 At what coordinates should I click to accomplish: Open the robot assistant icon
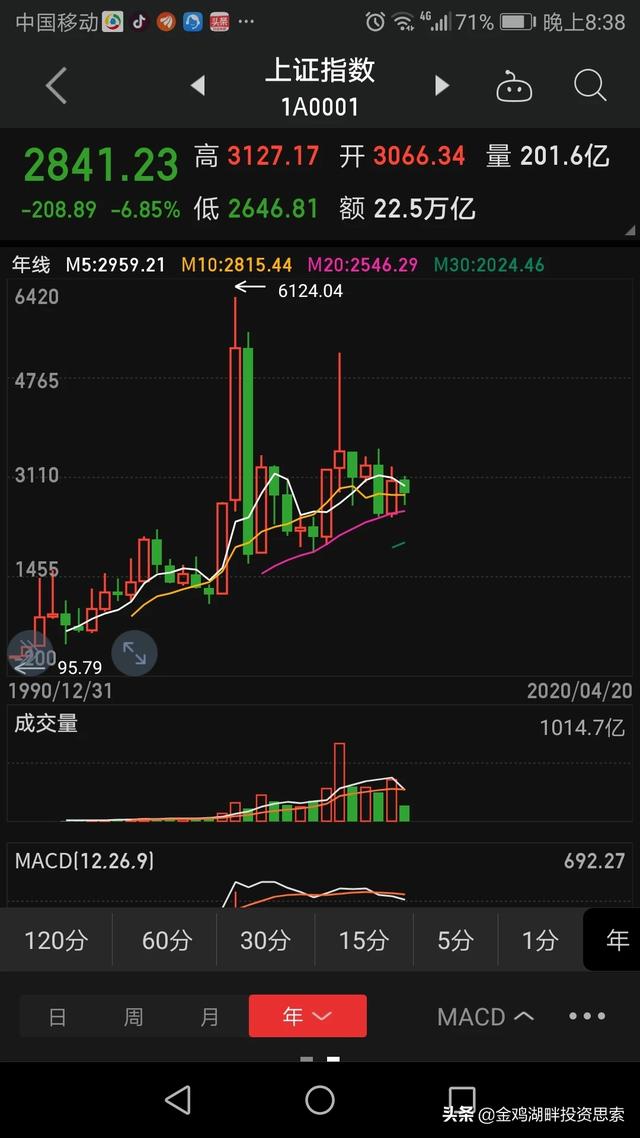pos(514,86)
